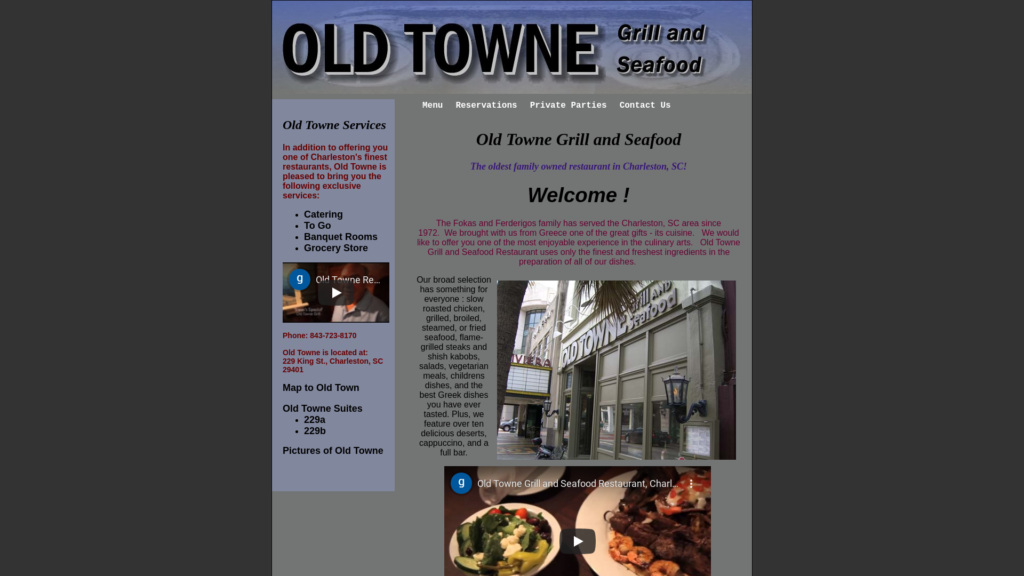1024x576 pixels.
Task: Select the To Go service link
Action: click(317, 226)
